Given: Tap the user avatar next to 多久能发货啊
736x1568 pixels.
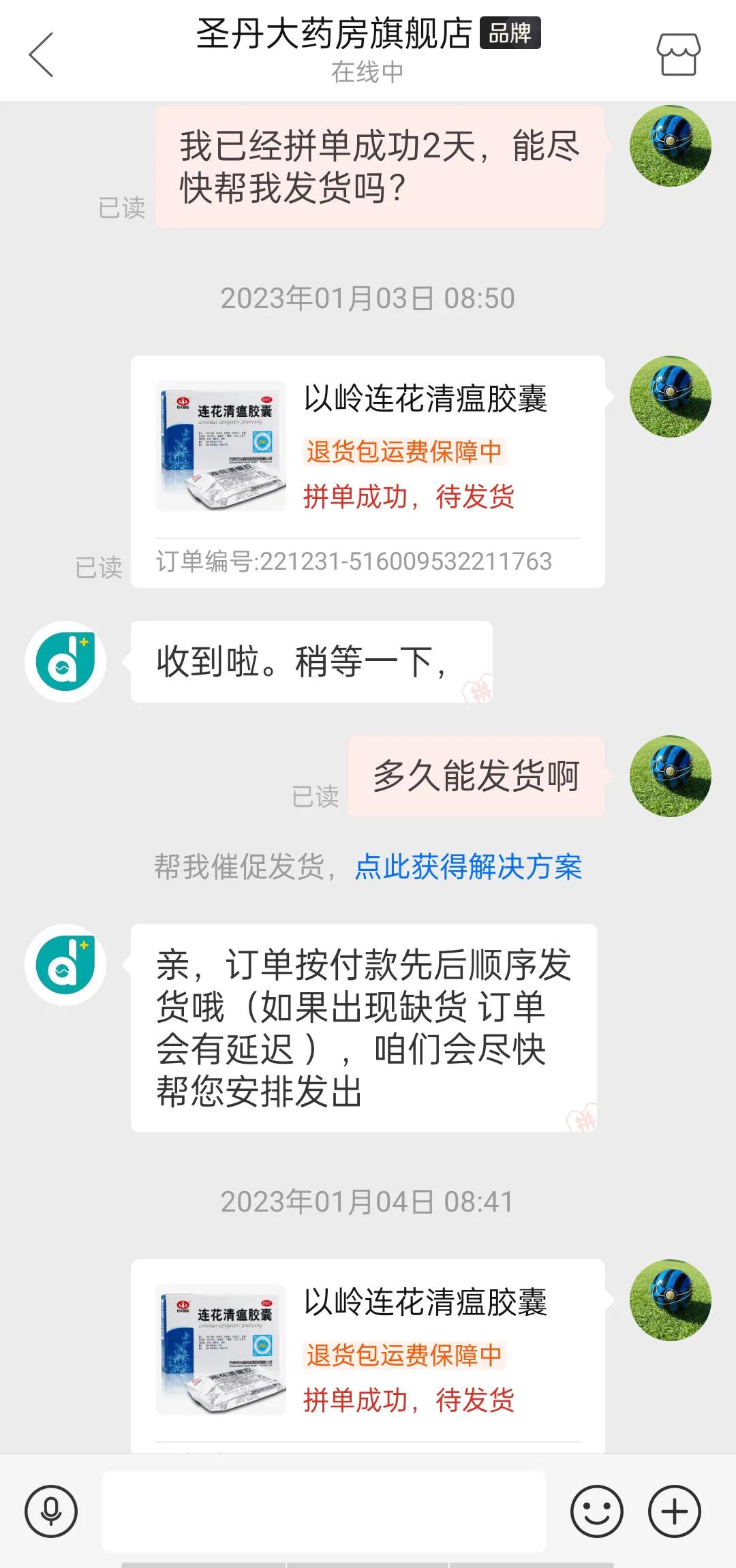Looking at the screenshot, I should point(671,775).
